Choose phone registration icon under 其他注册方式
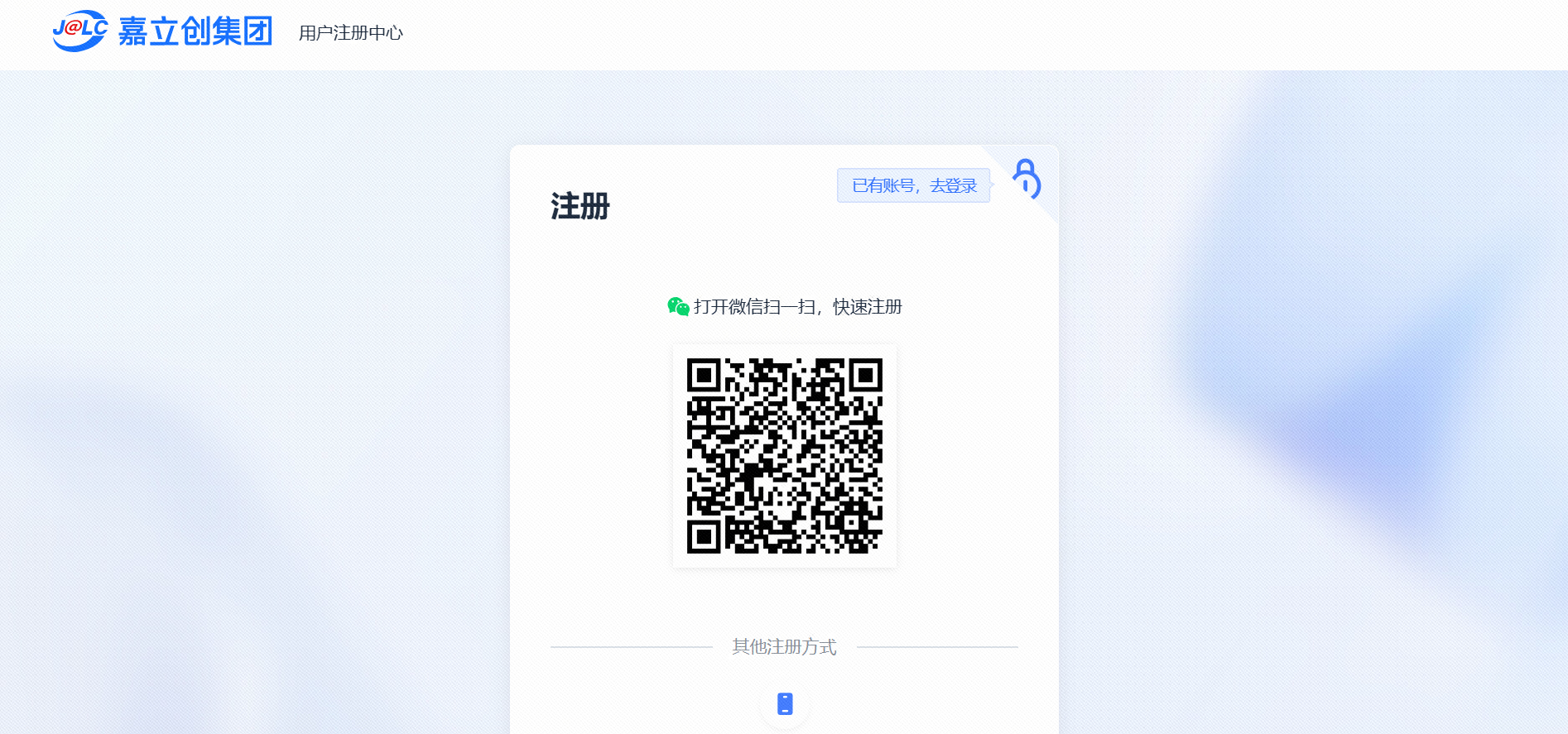Image resolution: width=1568 pixels, height=734 pixels. click(785, 703)
